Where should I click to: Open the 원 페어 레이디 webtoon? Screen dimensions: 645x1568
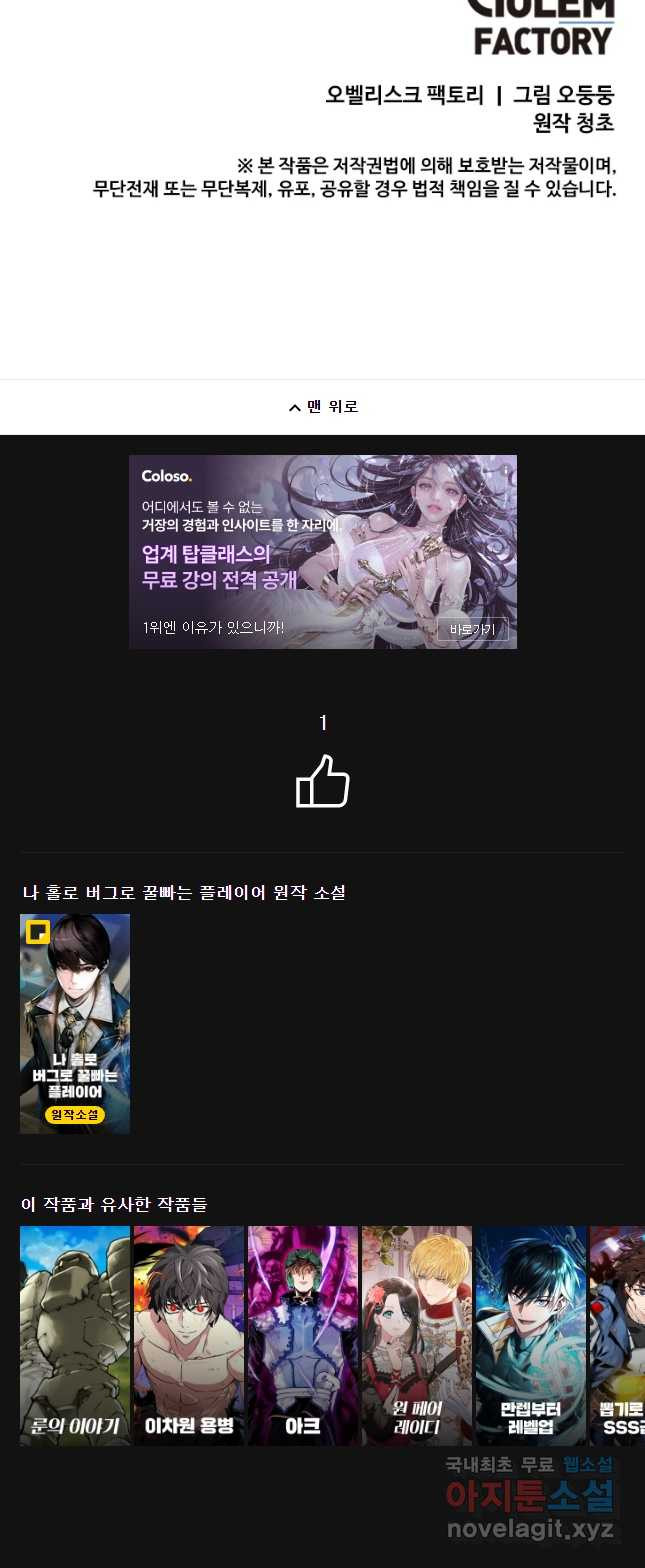(x=417, y=1335)
